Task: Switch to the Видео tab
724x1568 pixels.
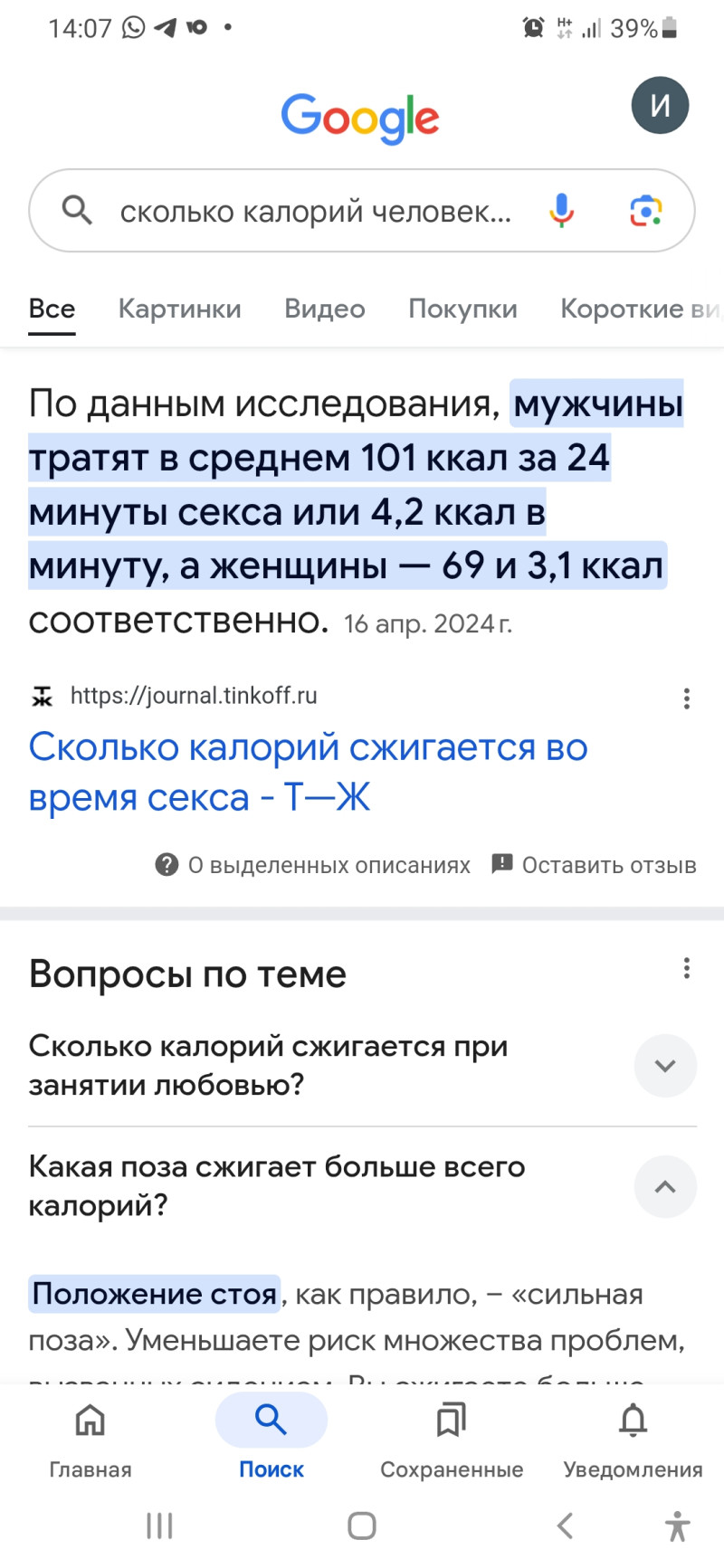Action: [324, 309]
